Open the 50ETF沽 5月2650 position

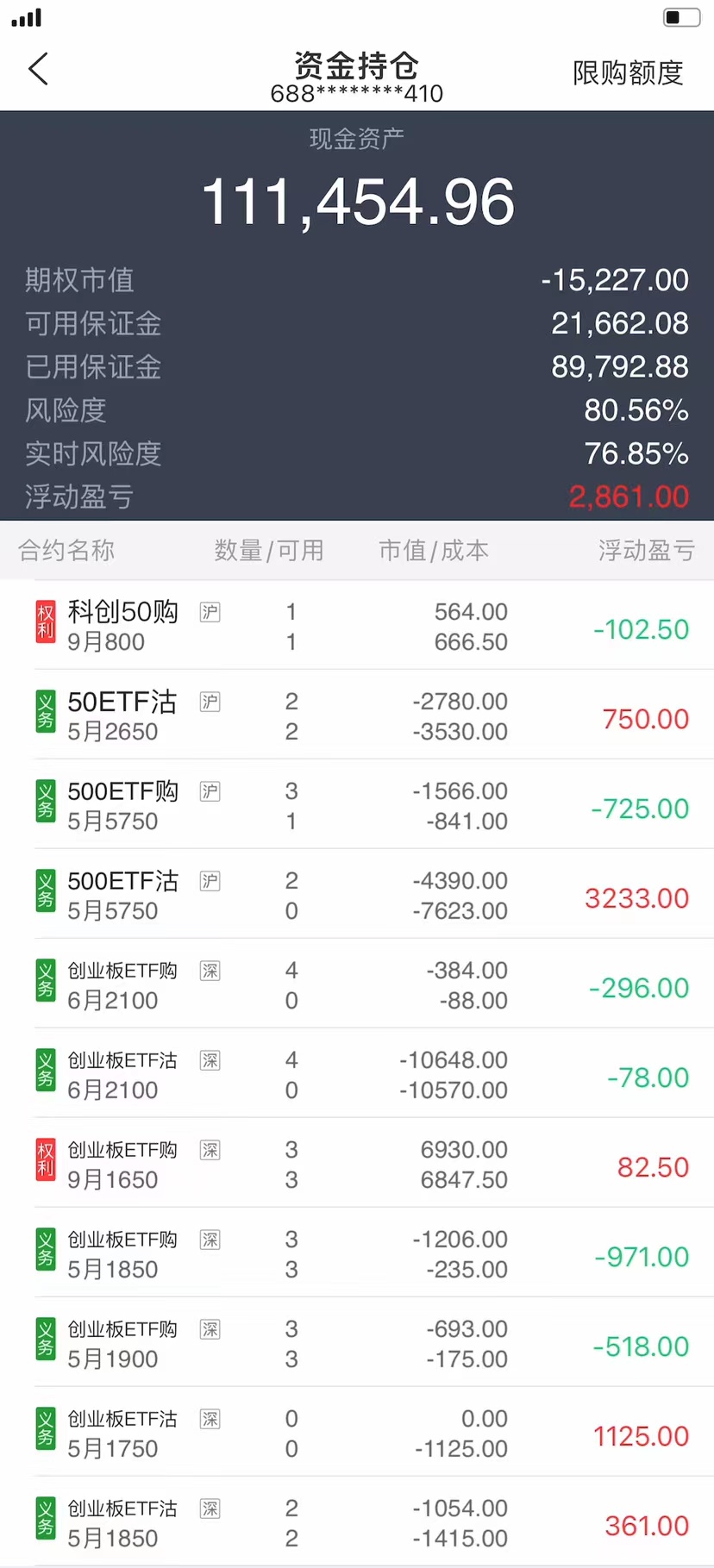pyautogui.click(x=357, y=715)
